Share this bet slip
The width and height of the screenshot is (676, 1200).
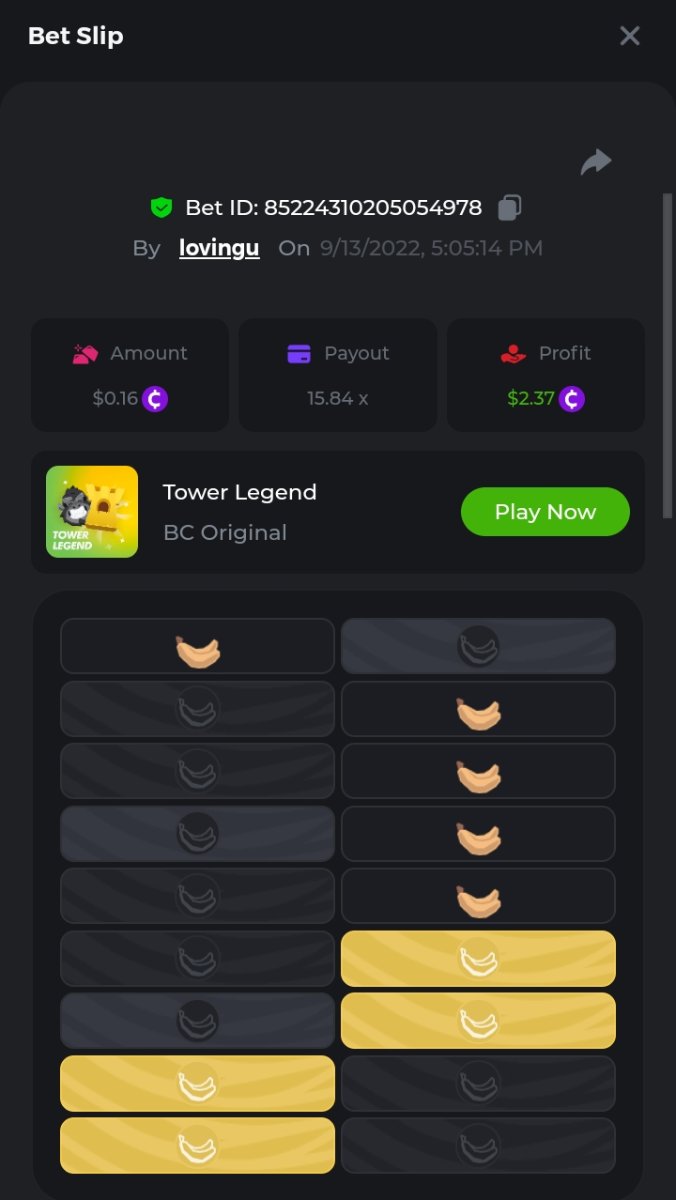pyautogui.click(x=596, y=162)
